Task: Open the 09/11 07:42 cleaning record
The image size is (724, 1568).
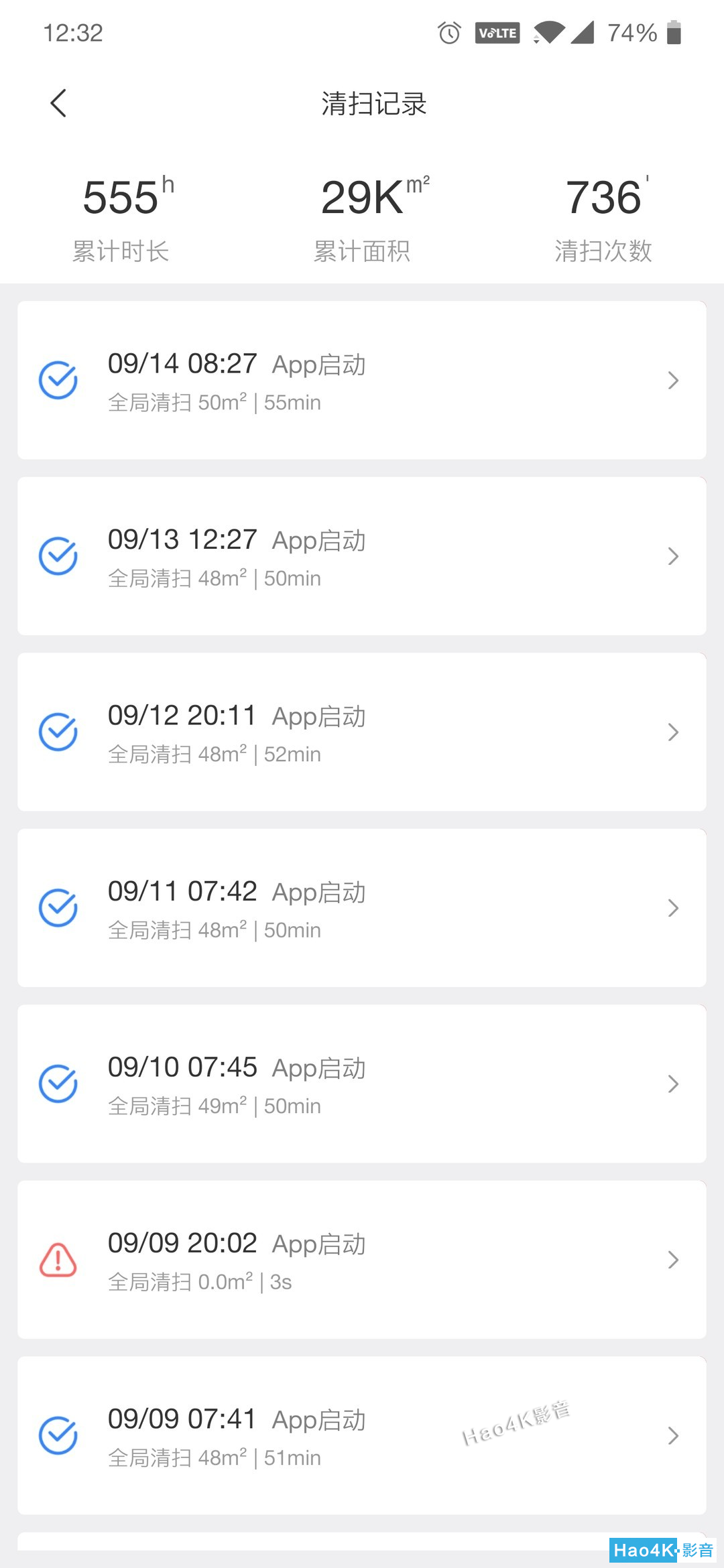Action: (362, 908)
